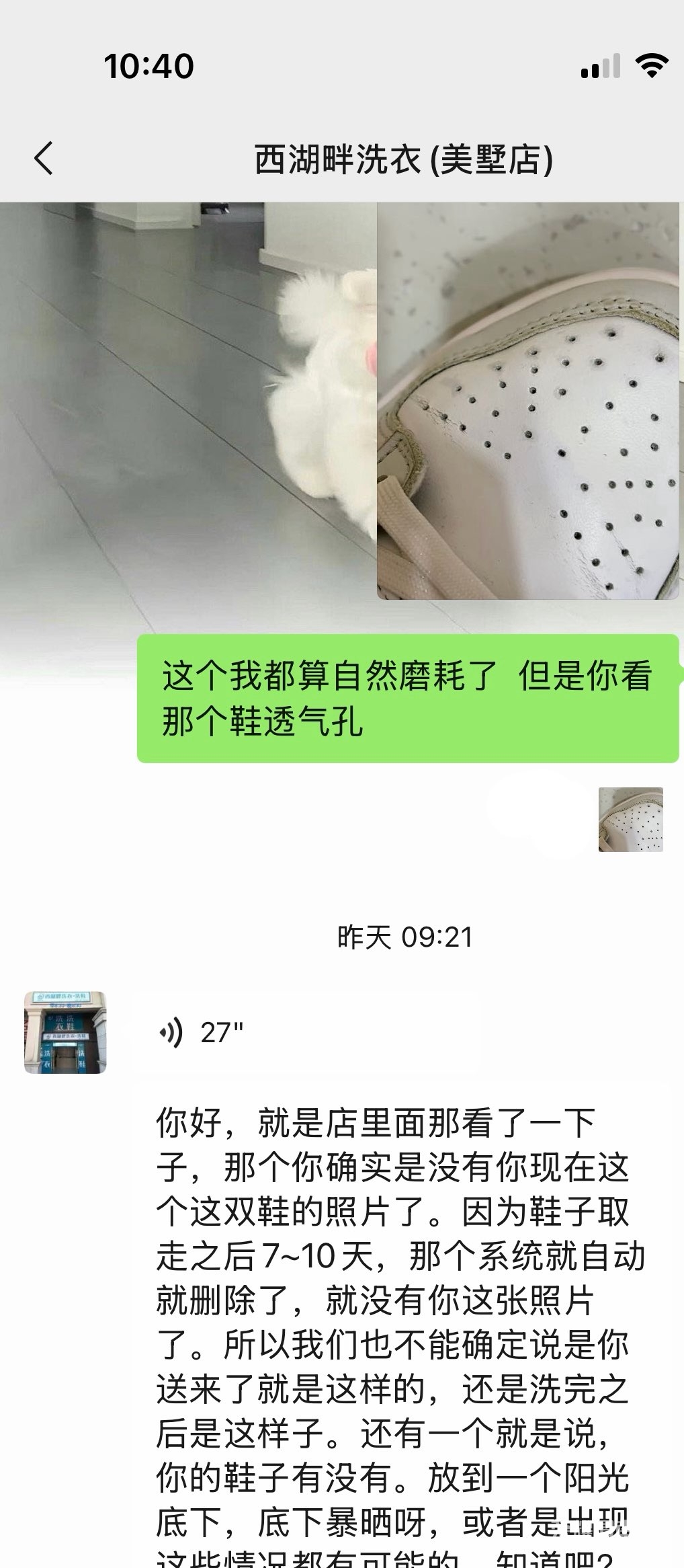Open the laundry shop's profile avatar
The height and width of the screenshot is (1568, 684).
[x=65, y=1032]
